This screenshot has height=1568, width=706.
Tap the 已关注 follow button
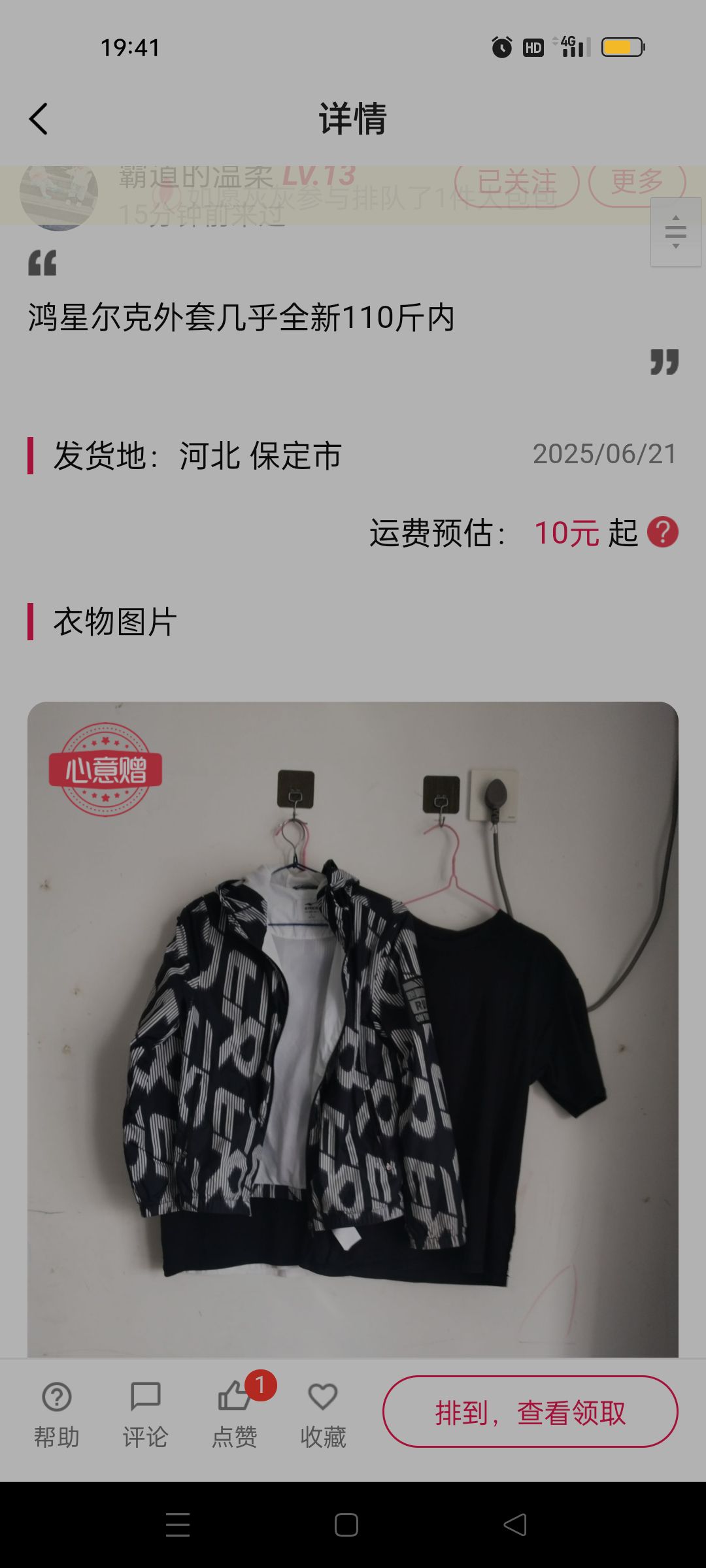(516, 184)
